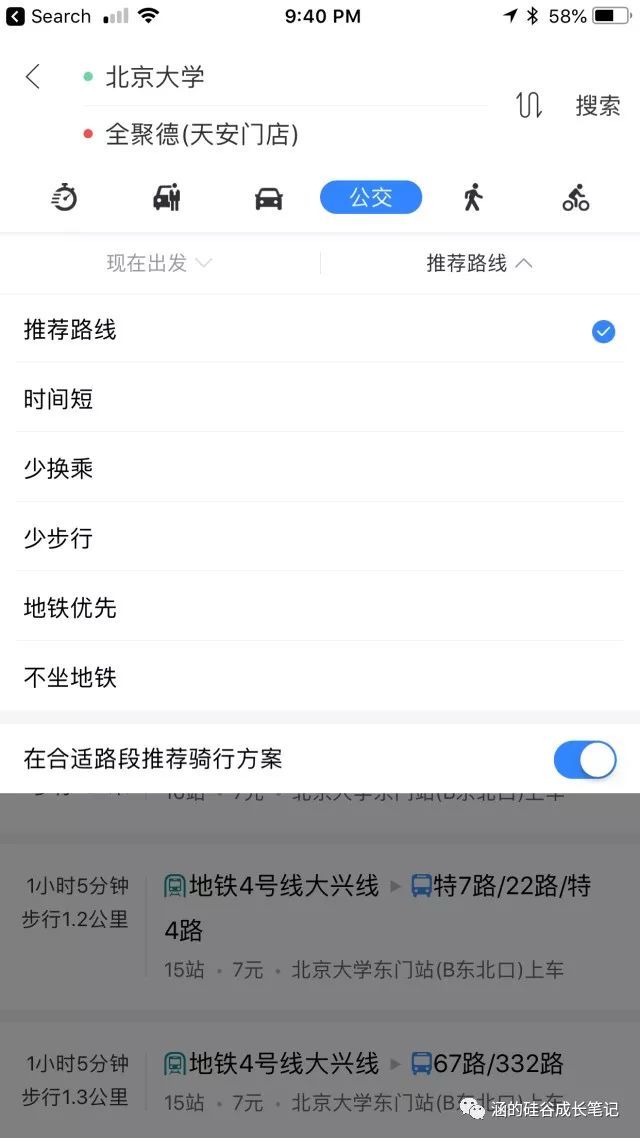Switch to the cycling tab
The height and width of the screenshot is (1138, 640).
(x=576, y=198)
